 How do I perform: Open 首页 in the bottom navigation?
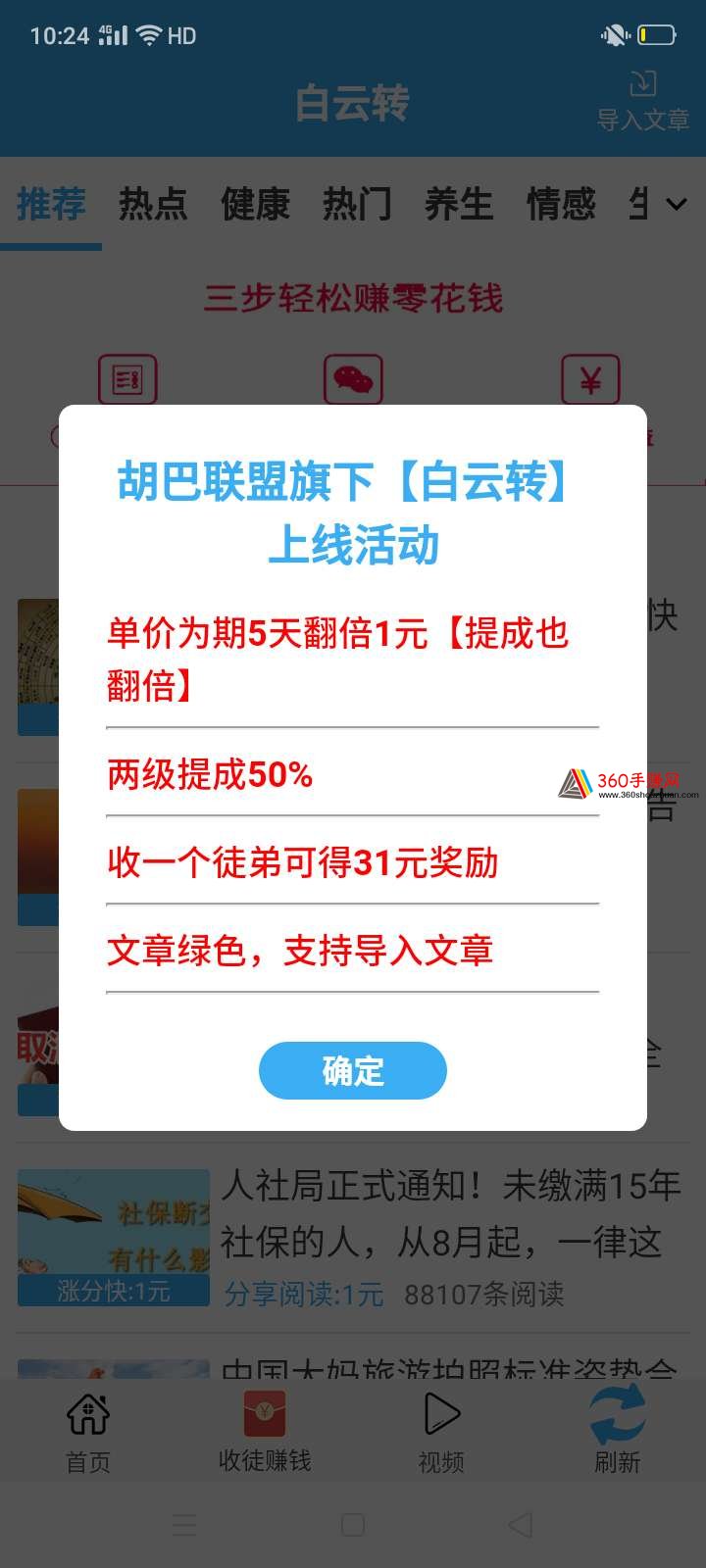[x=88, y=1433]
